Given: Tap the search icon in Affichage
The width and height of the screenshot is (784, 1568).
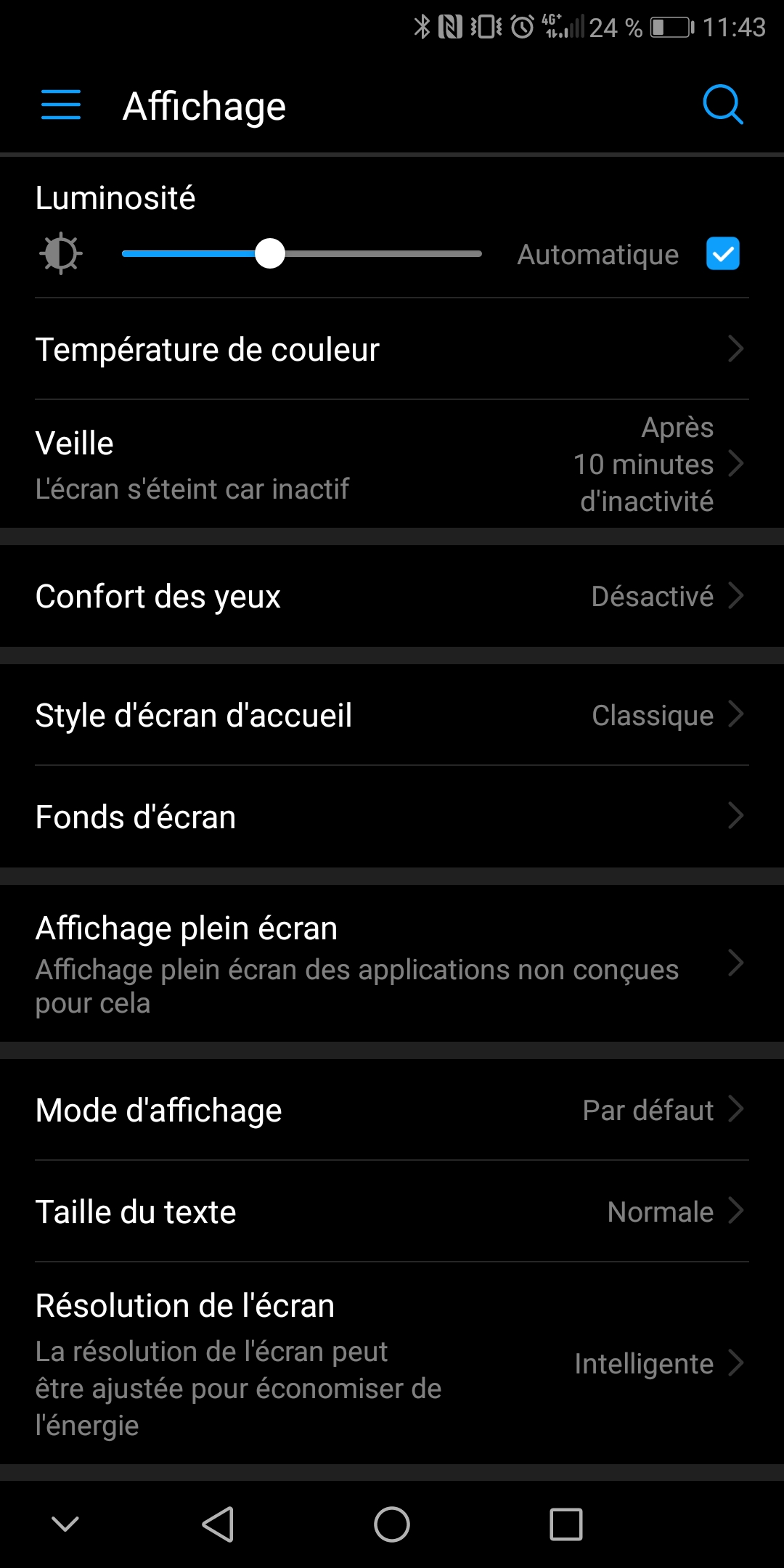Looking at the screenshot, I should pyautogui.click(x=722, y=105).
